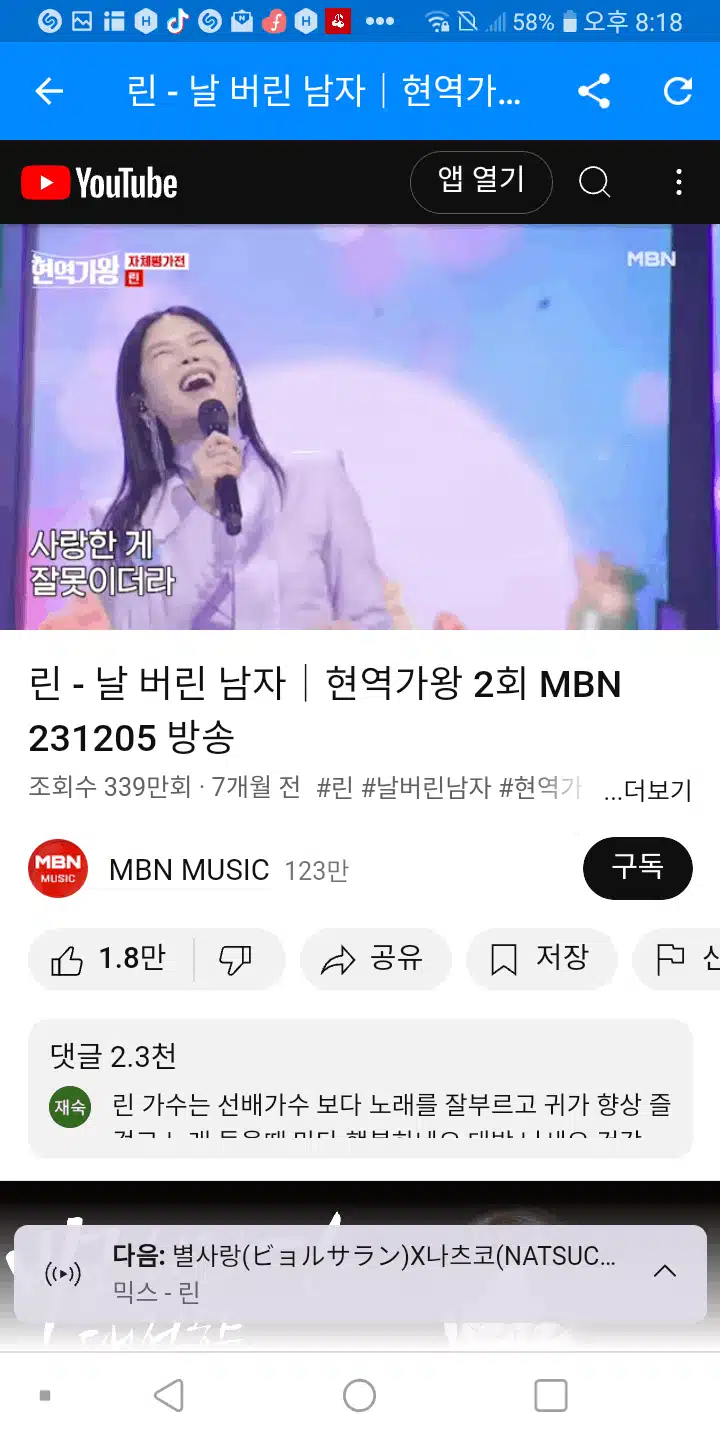
Task: Dislike this video
Action: coord(238,960)
